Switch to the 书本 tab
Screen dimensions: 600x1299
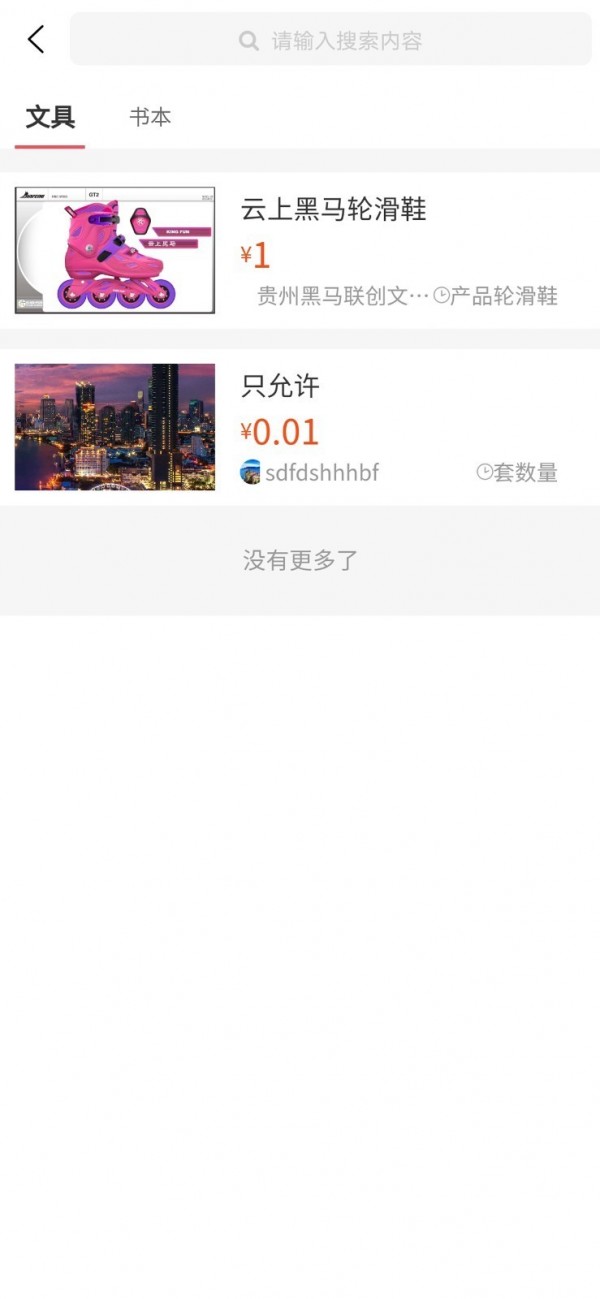coord(150,118)
